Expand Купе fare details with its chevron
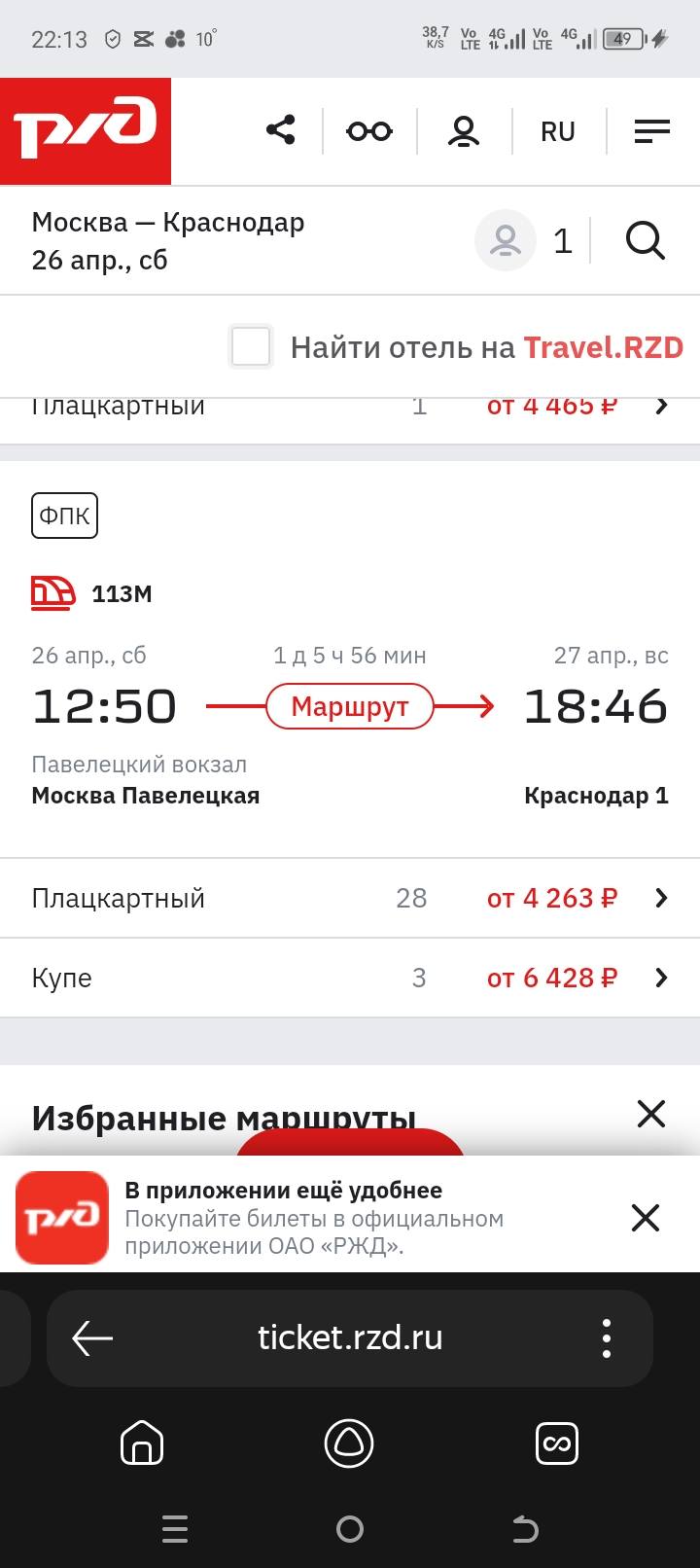The width and height of the screenshot is (700, 1568). point(661,978)
